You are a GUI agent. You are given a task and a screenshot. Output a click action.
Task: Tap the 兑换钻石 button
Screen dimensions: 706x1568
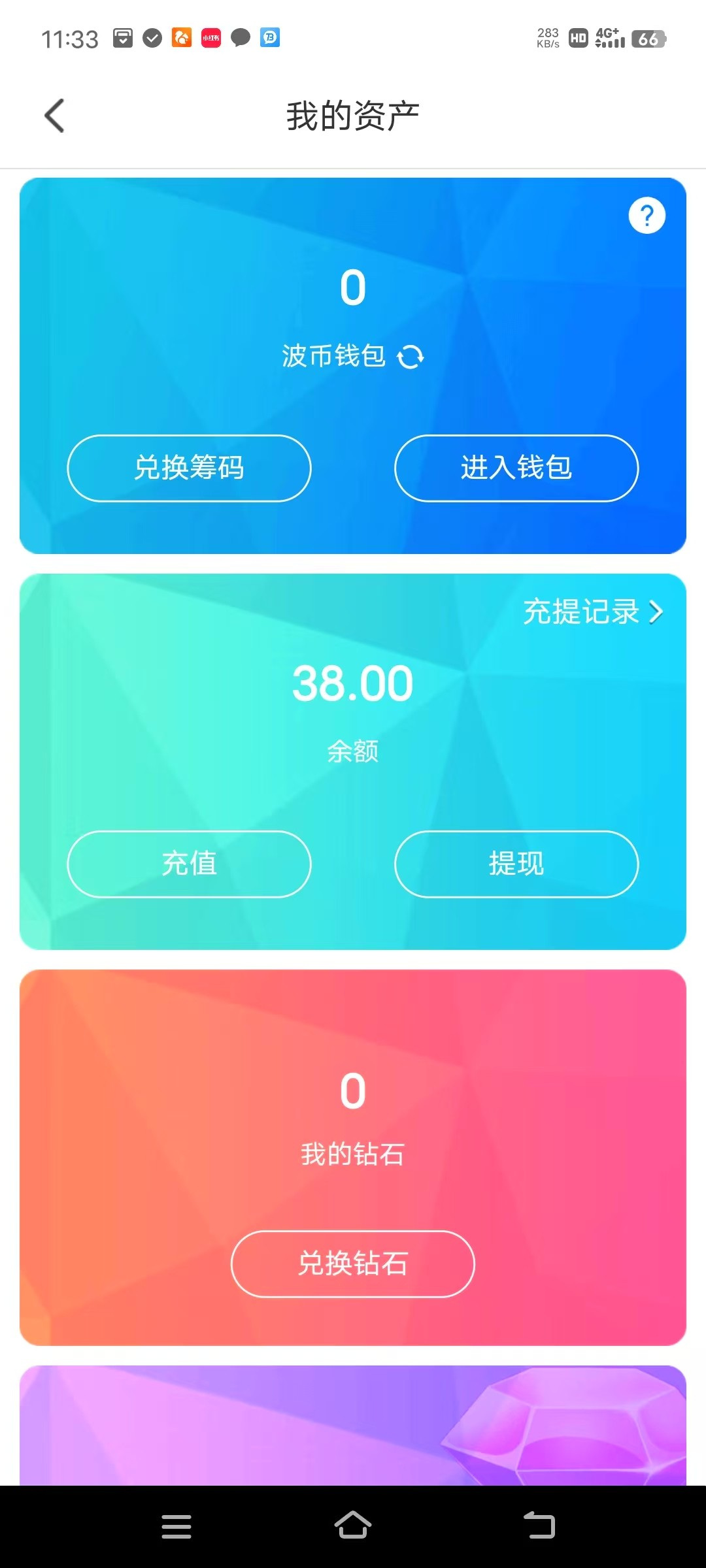352,1264
